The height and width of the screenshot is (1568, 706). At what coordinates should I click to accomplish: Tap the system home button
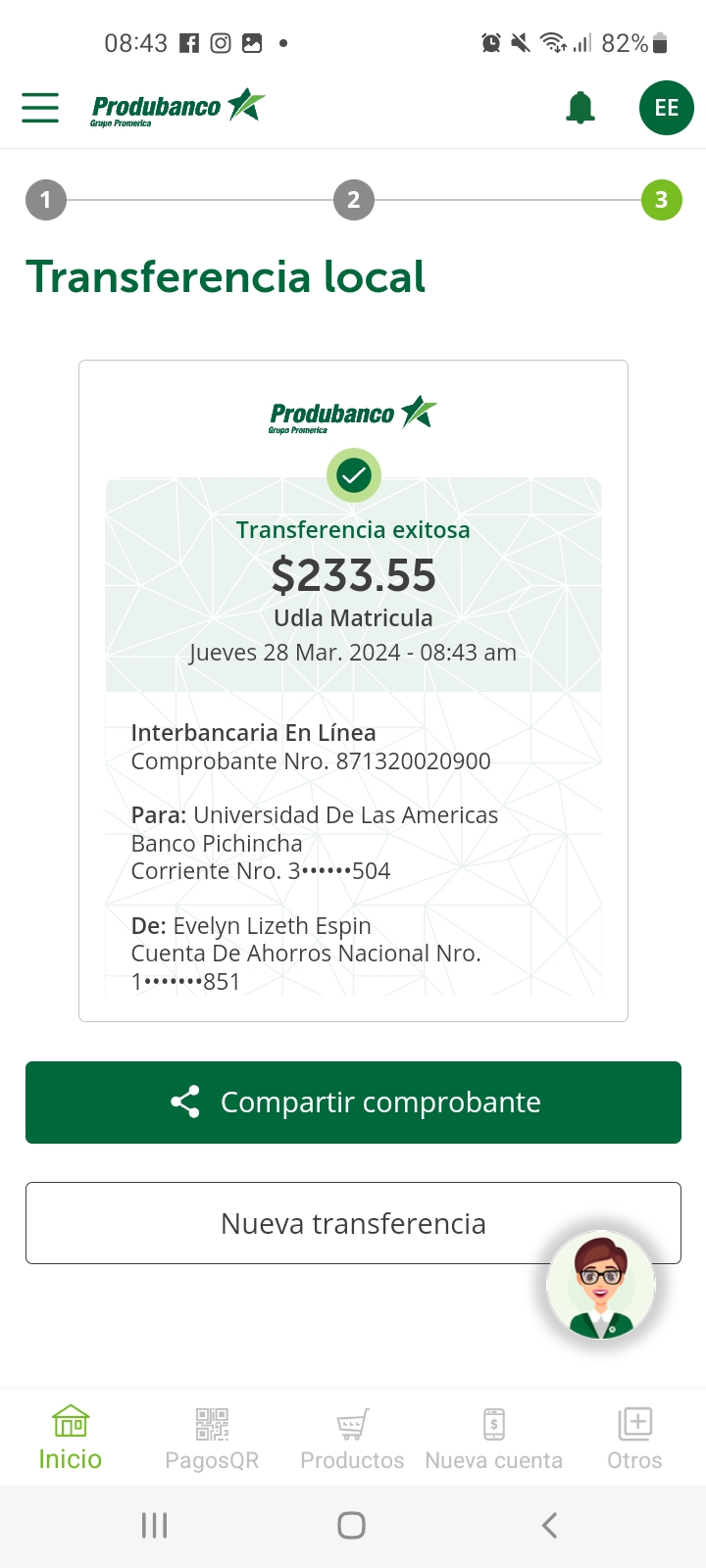(351, 1525)
